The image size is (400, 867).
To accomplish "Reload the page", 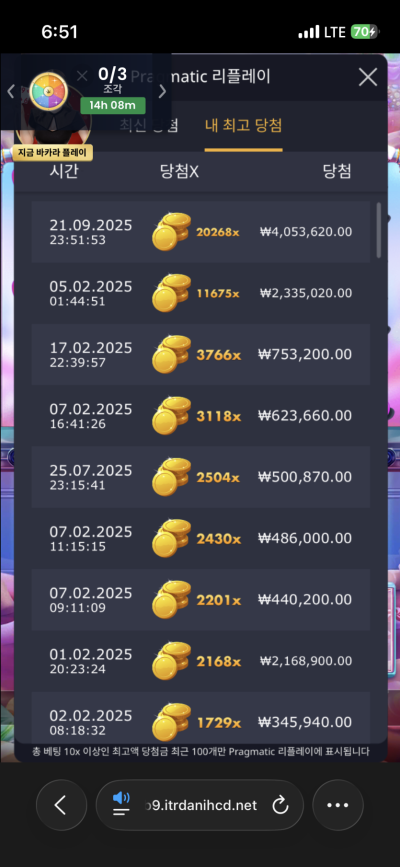I will (280, 806).
